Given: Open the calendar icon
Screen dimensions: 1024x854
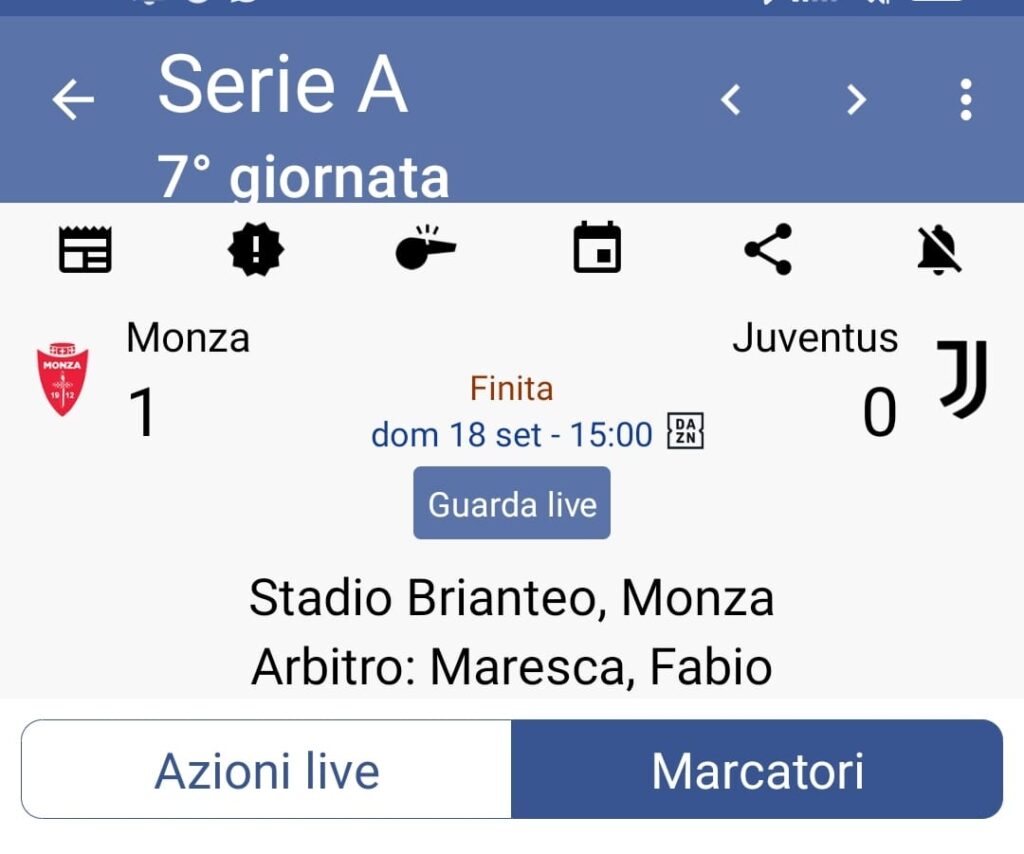Looking at the screenshot, I should 597,249.
